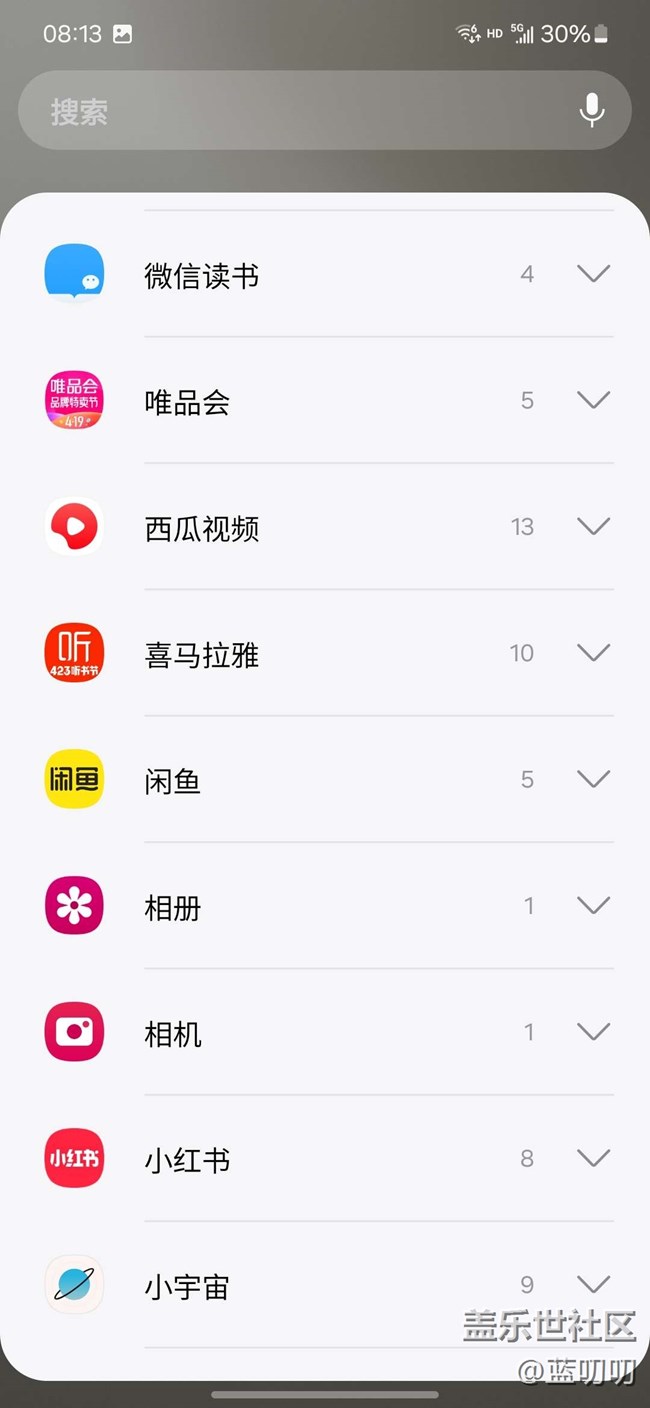Tap the 相机 app icon

point(74,1032)
